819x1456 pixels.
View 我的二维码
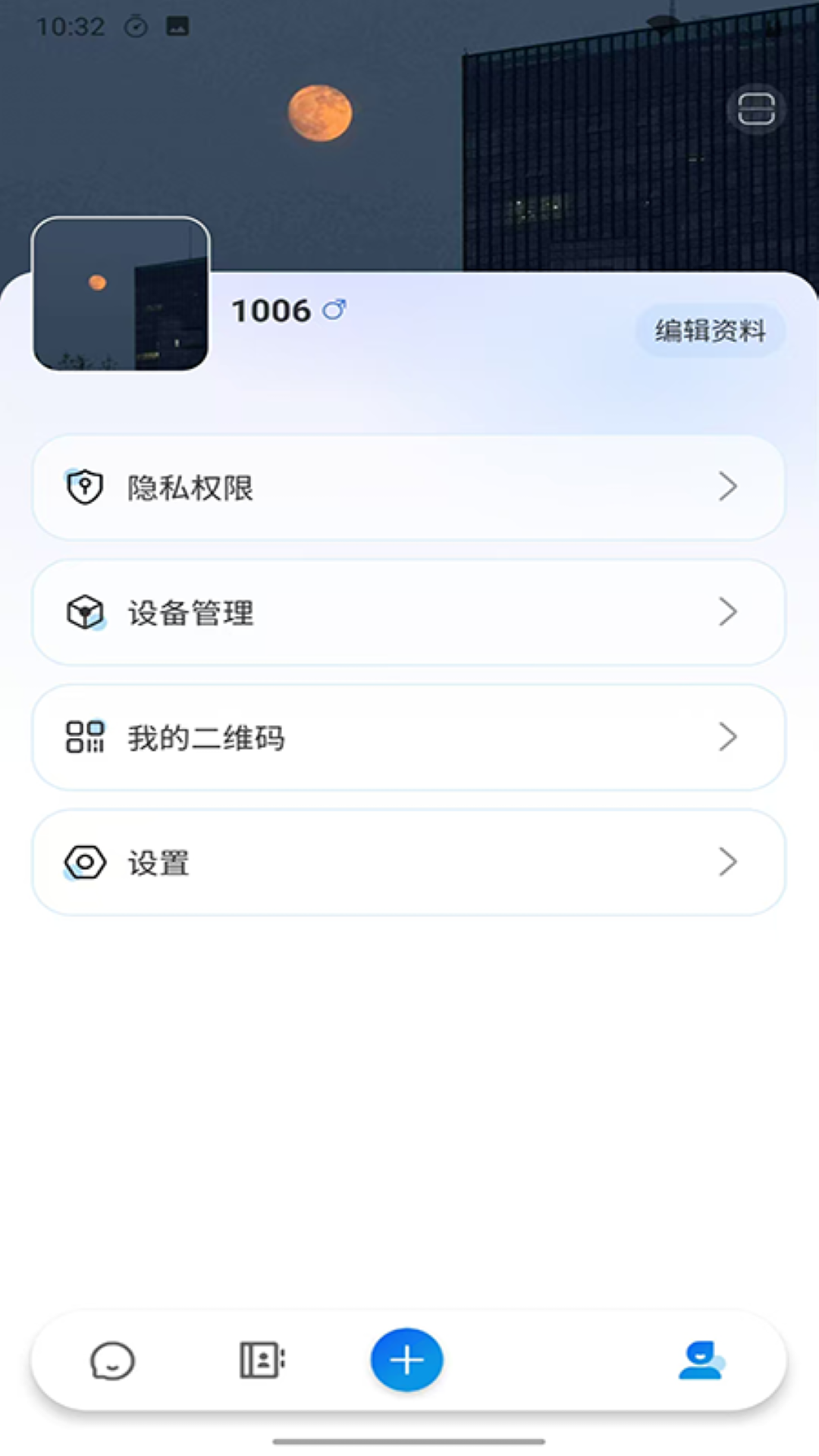point(408,738)
